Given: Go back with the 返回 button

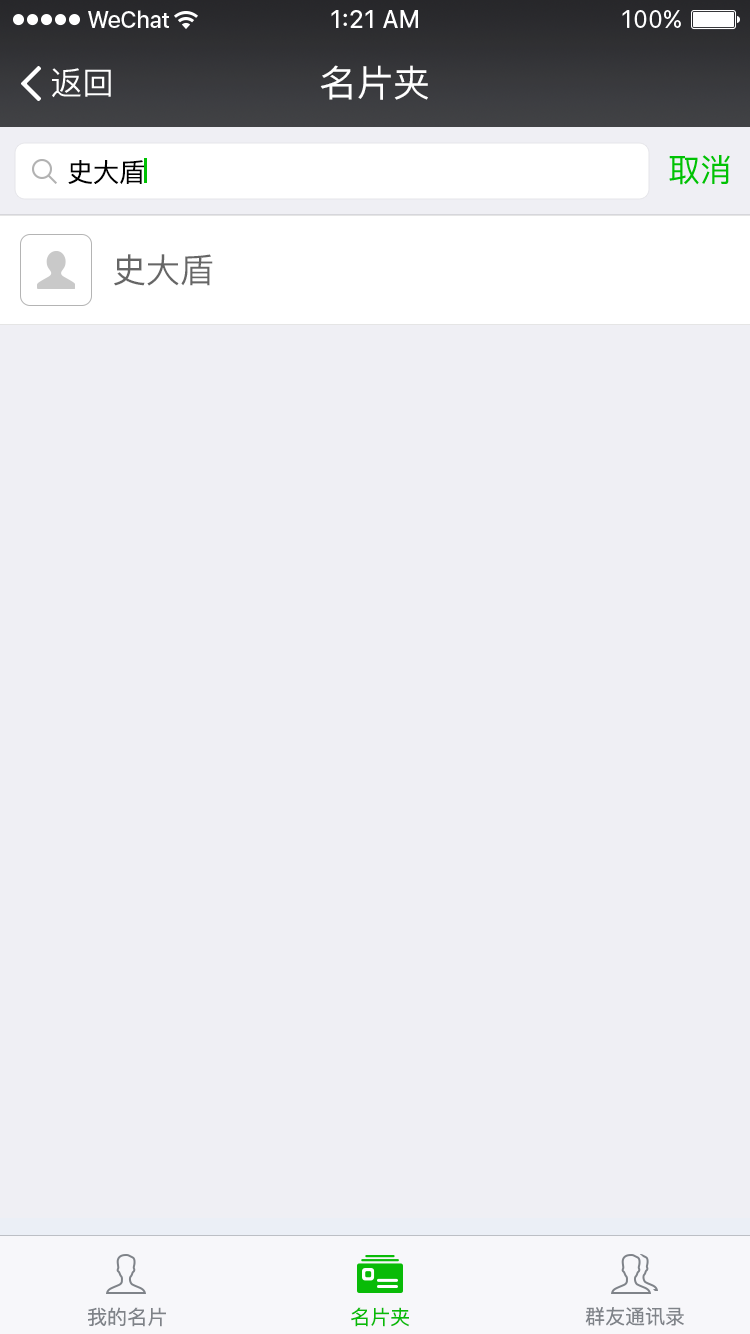Looking at the screenshot, I should click(66, 84).
